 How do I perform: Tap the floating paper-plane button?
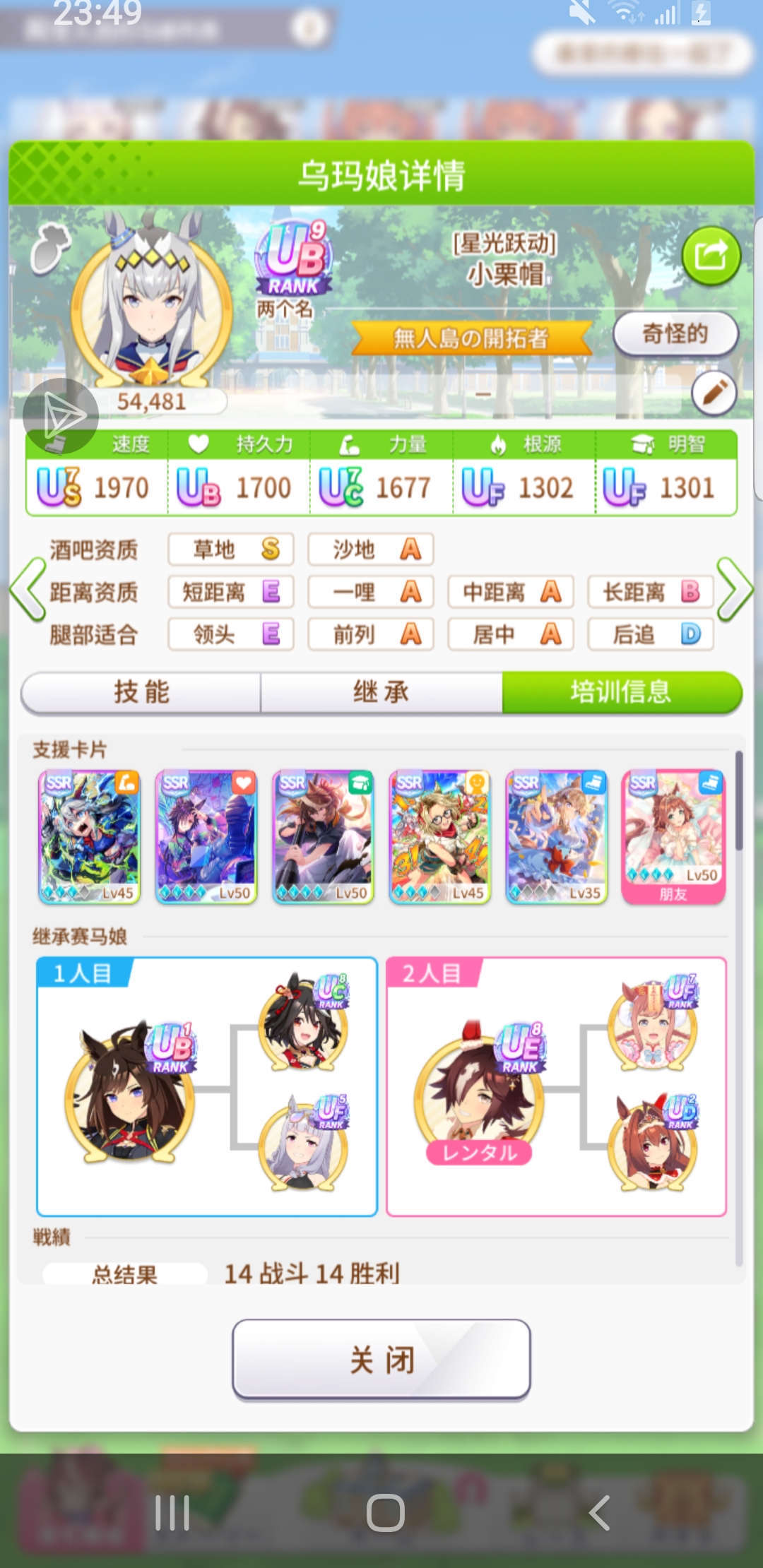click(x=61, y=416)
